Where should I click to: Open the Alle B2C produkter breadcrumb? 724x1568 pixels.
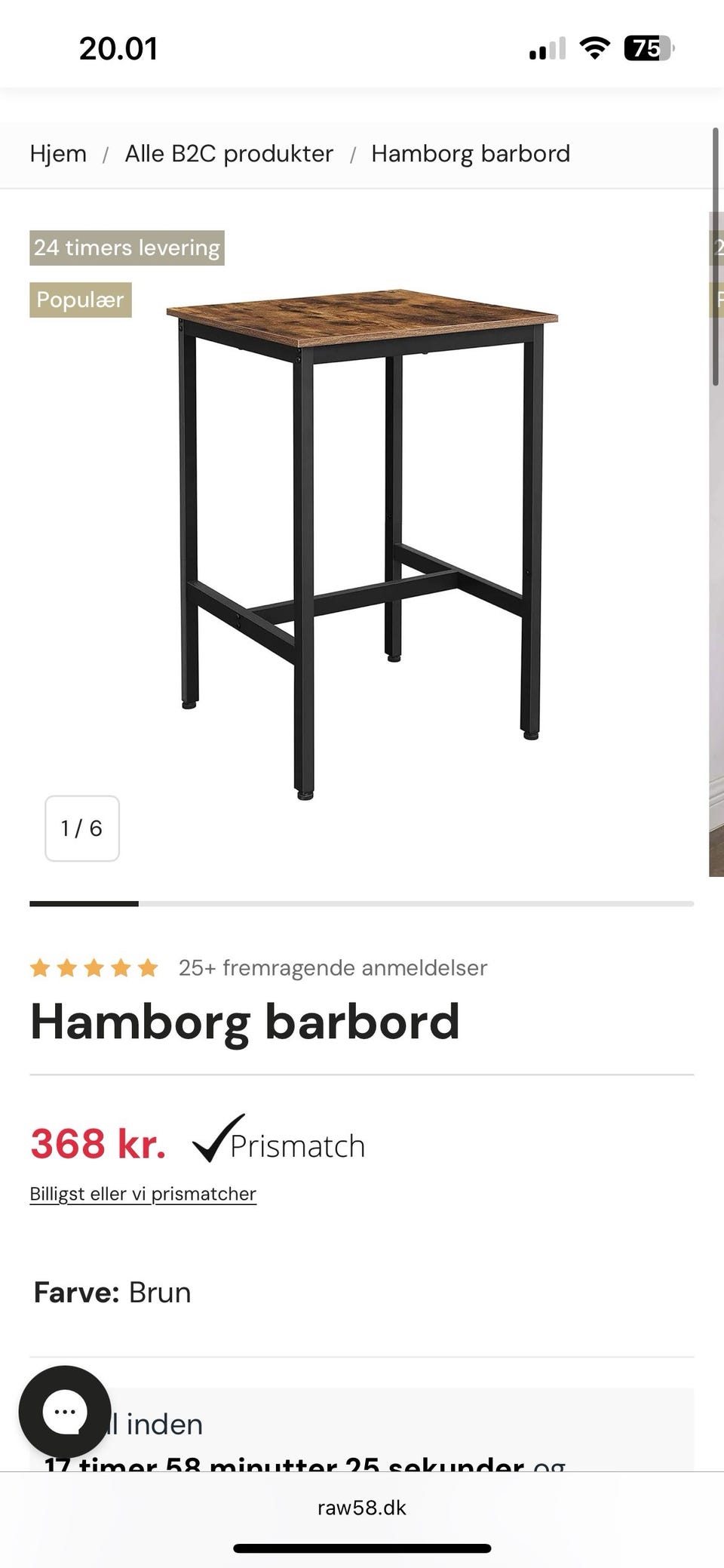point(229,153)
